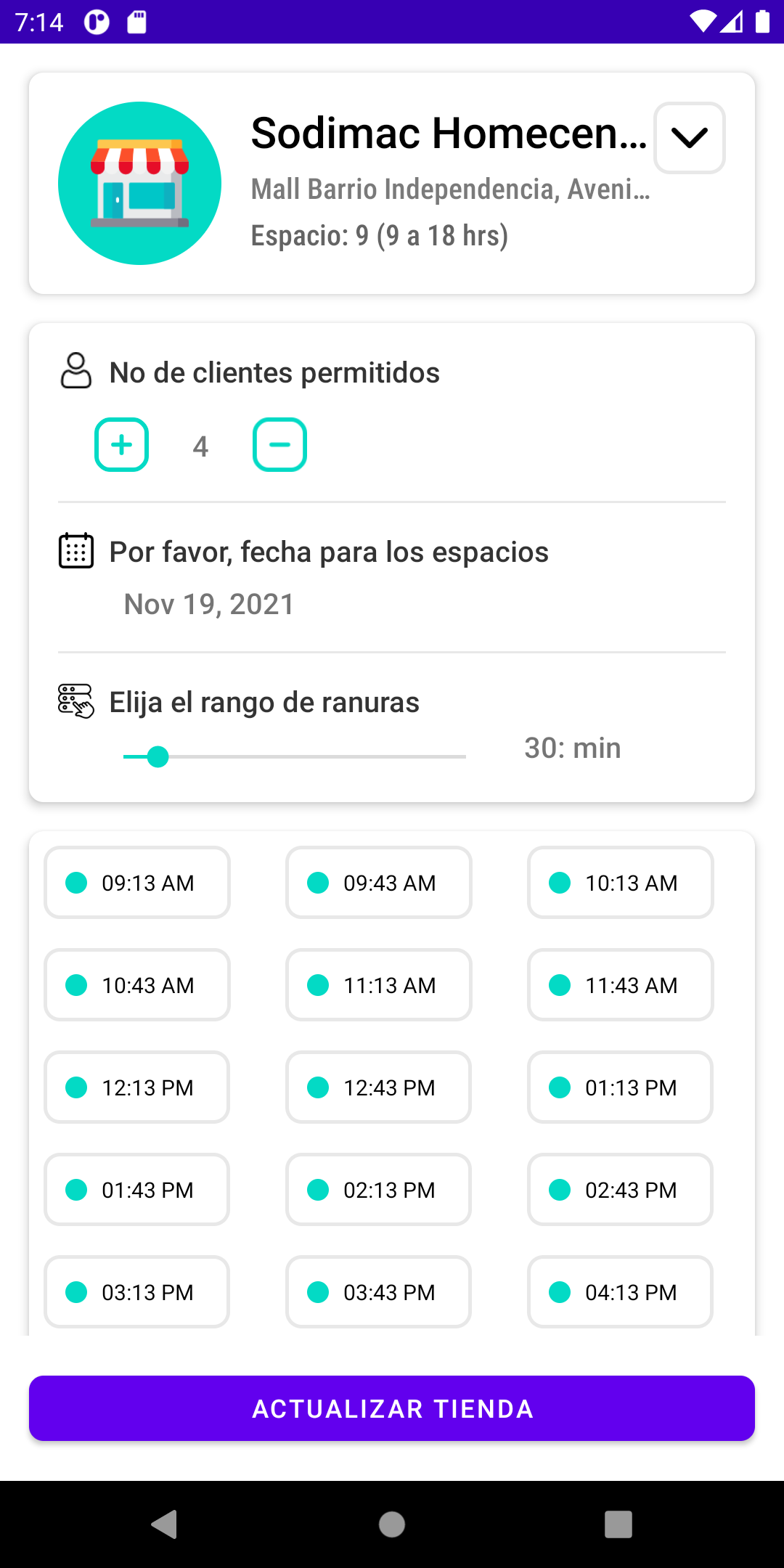Image resolution: width=784 pixels, height=1568 pixels.
Task: Increase clientes count with plus button
Action: (121, 445)
